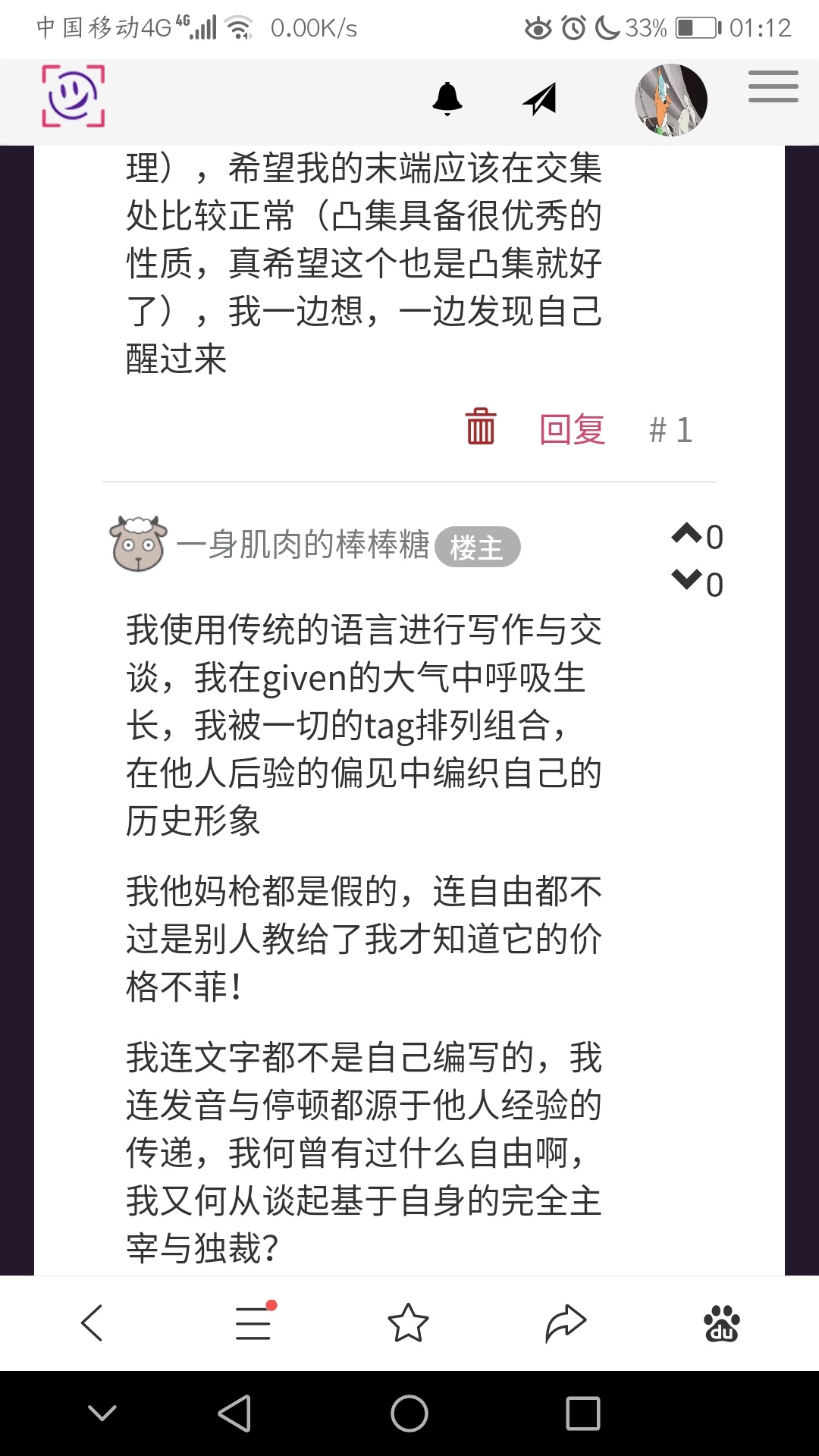View profile of 一身肌肉的棒棒糖

[303, 544]
